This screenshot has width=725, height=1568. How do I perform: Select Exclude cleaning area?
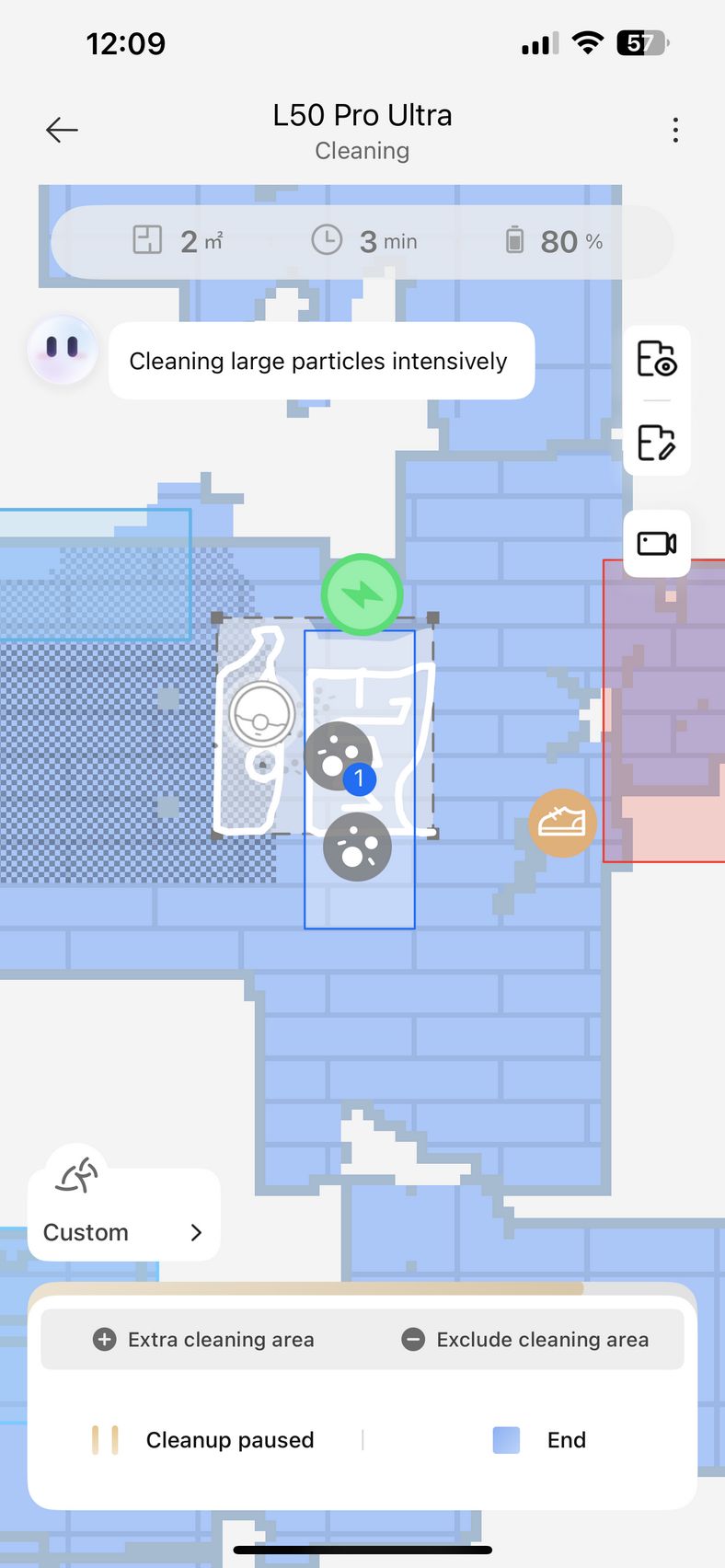pos(525,1340)
